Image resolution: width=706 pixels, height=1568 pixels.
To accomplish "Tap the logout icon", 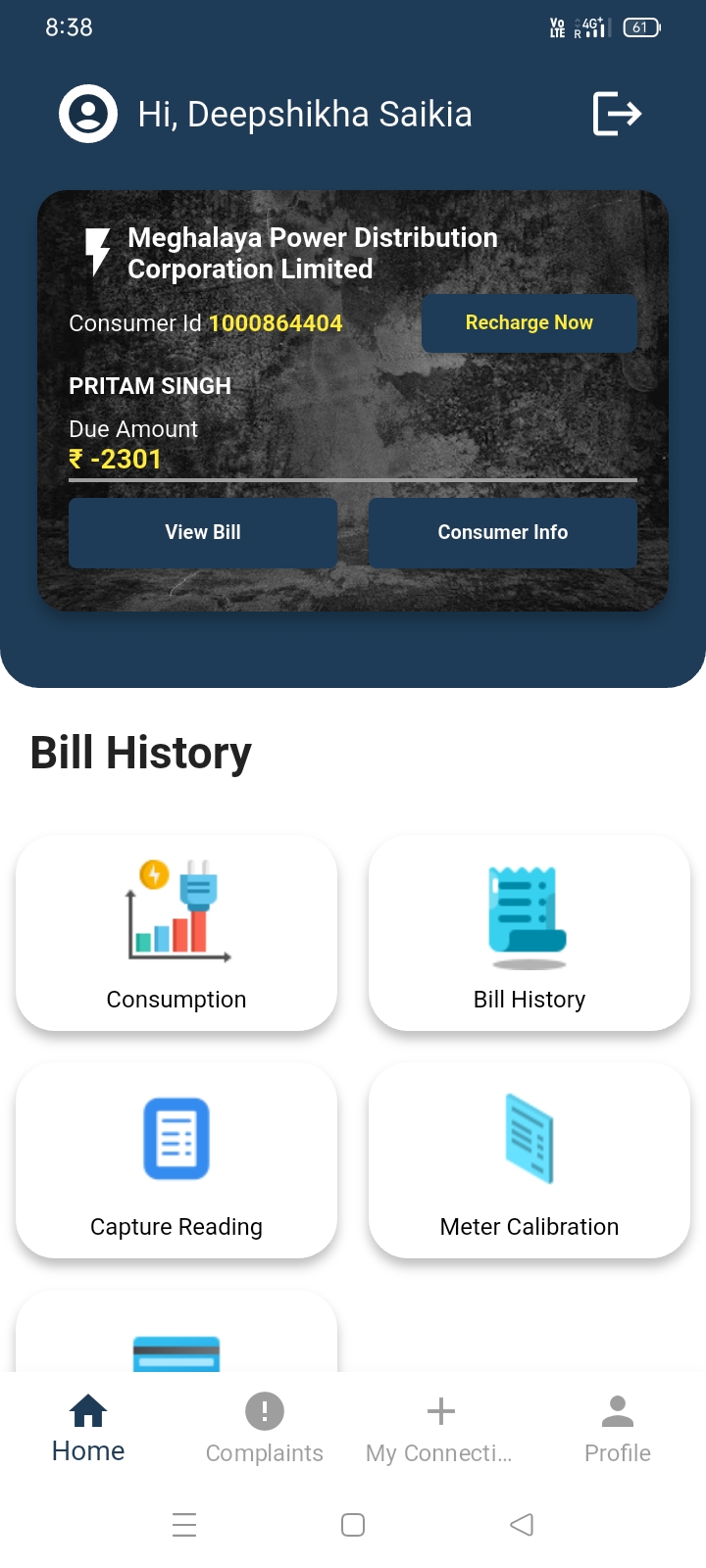I will tap(617, 114).
